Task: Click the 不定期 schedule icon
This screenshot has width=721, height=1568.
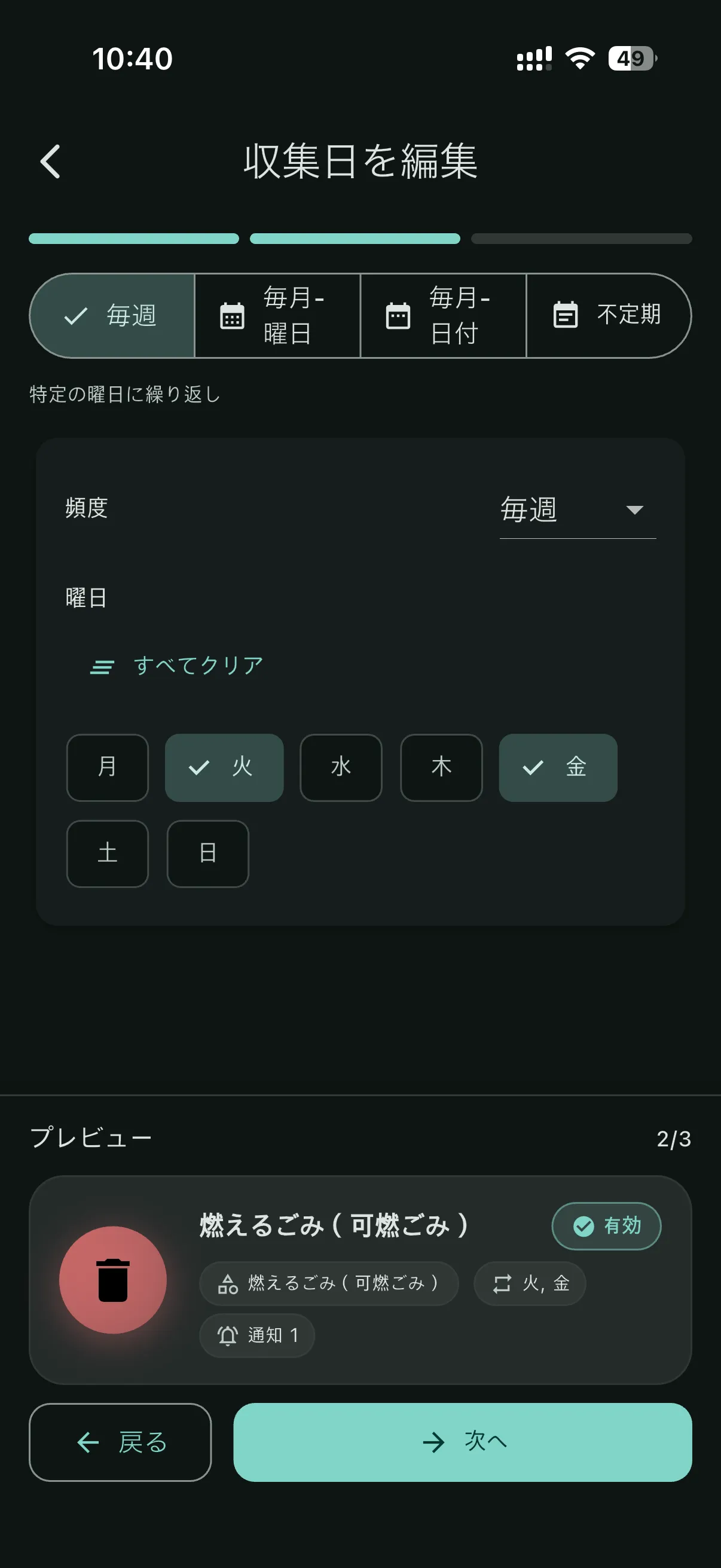Action: pos(565,315)
